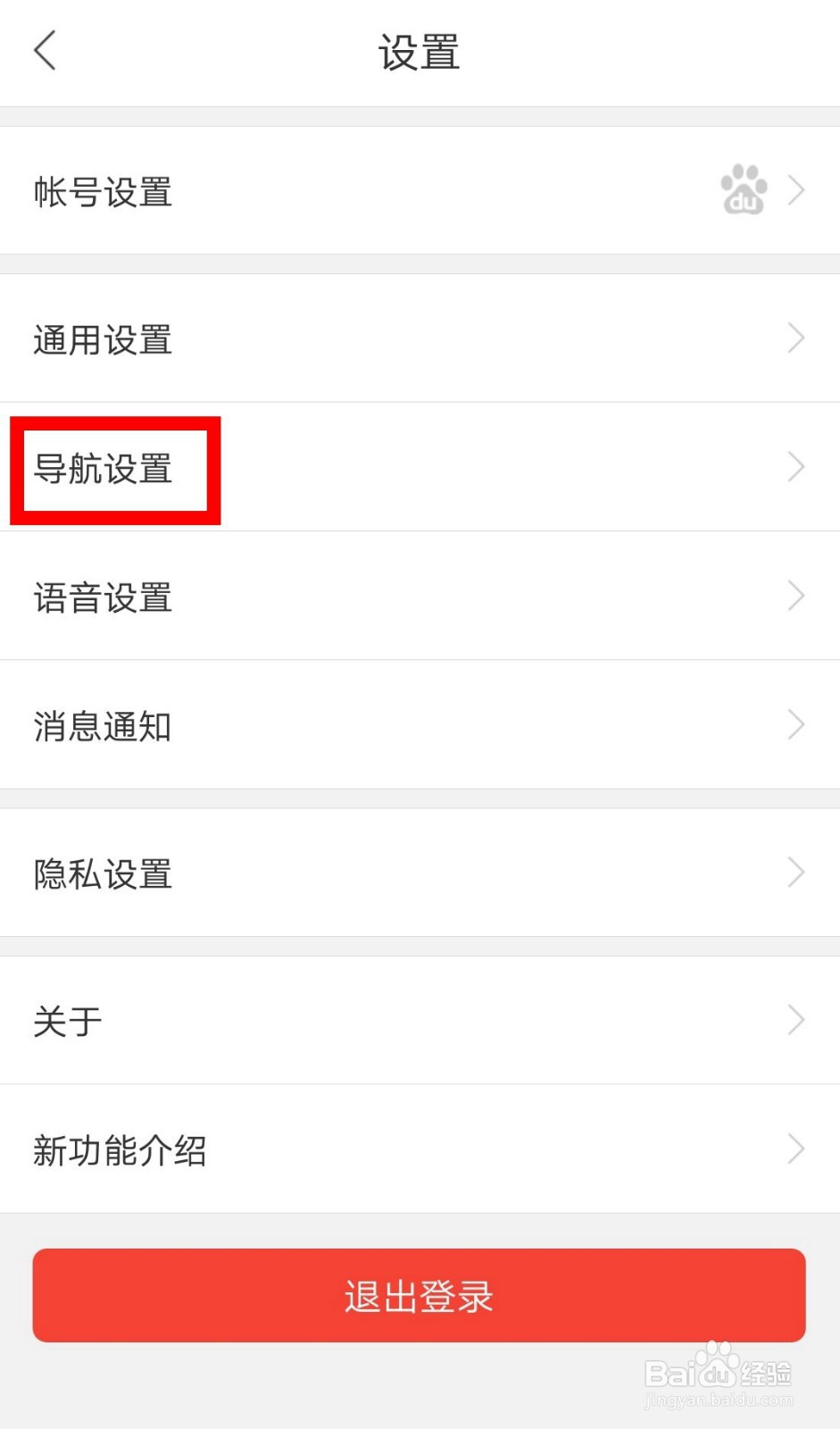This screenshot has height=1429, width=840.
Task: Expand the chevron next to 帐号设置
Action: click(x=795, y=189)
